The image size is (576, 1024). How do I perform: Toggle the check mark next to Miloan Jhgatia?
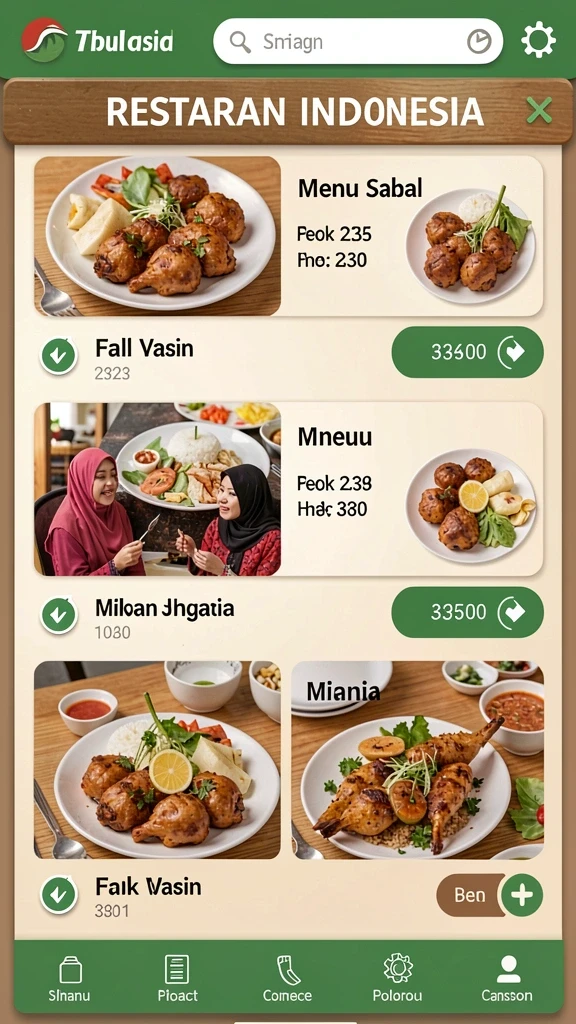[x=59, y=616]
